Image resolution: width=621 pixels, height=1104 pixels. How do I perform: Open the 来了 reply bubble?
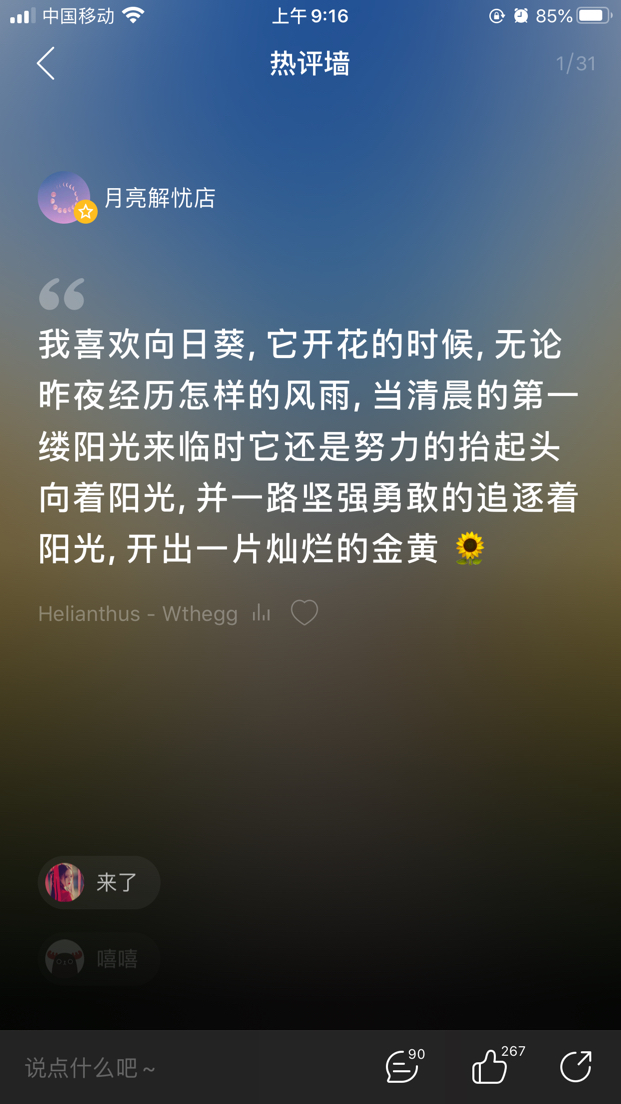point(99,882)
